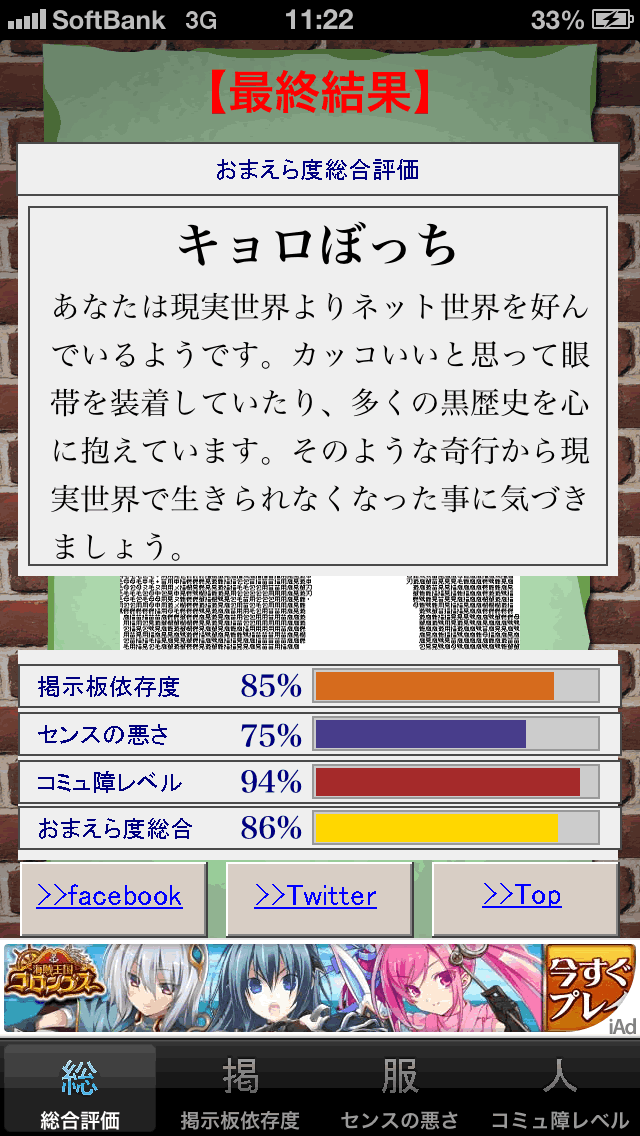Switch to the 掲示板依存度 tab
Screen dimensions: 640x1136
pyautogui.click(x=240, y=1088)
